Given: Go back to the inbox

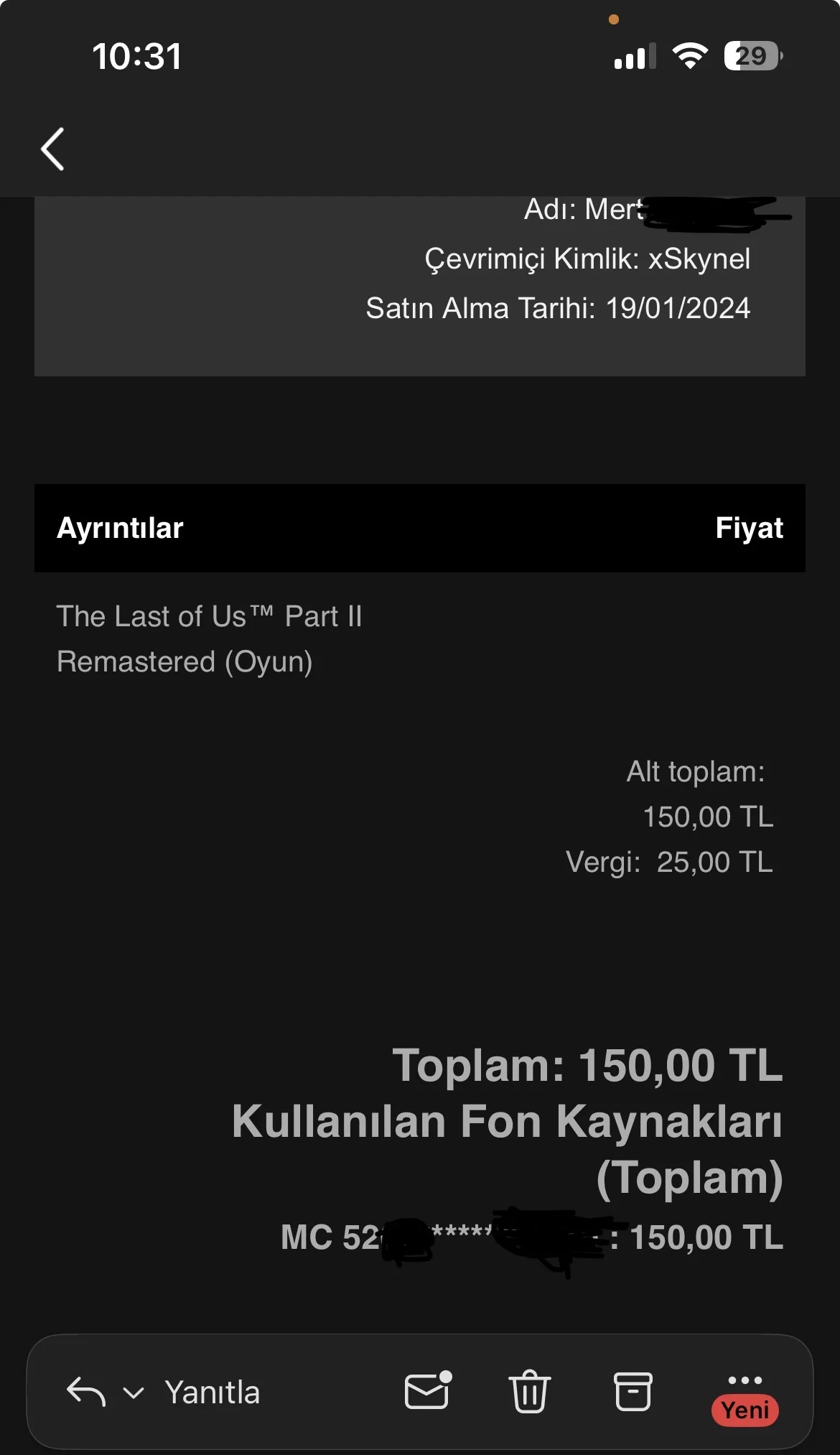Looking at the screenshot, I should pyautogui.click(x=53, y=149).
